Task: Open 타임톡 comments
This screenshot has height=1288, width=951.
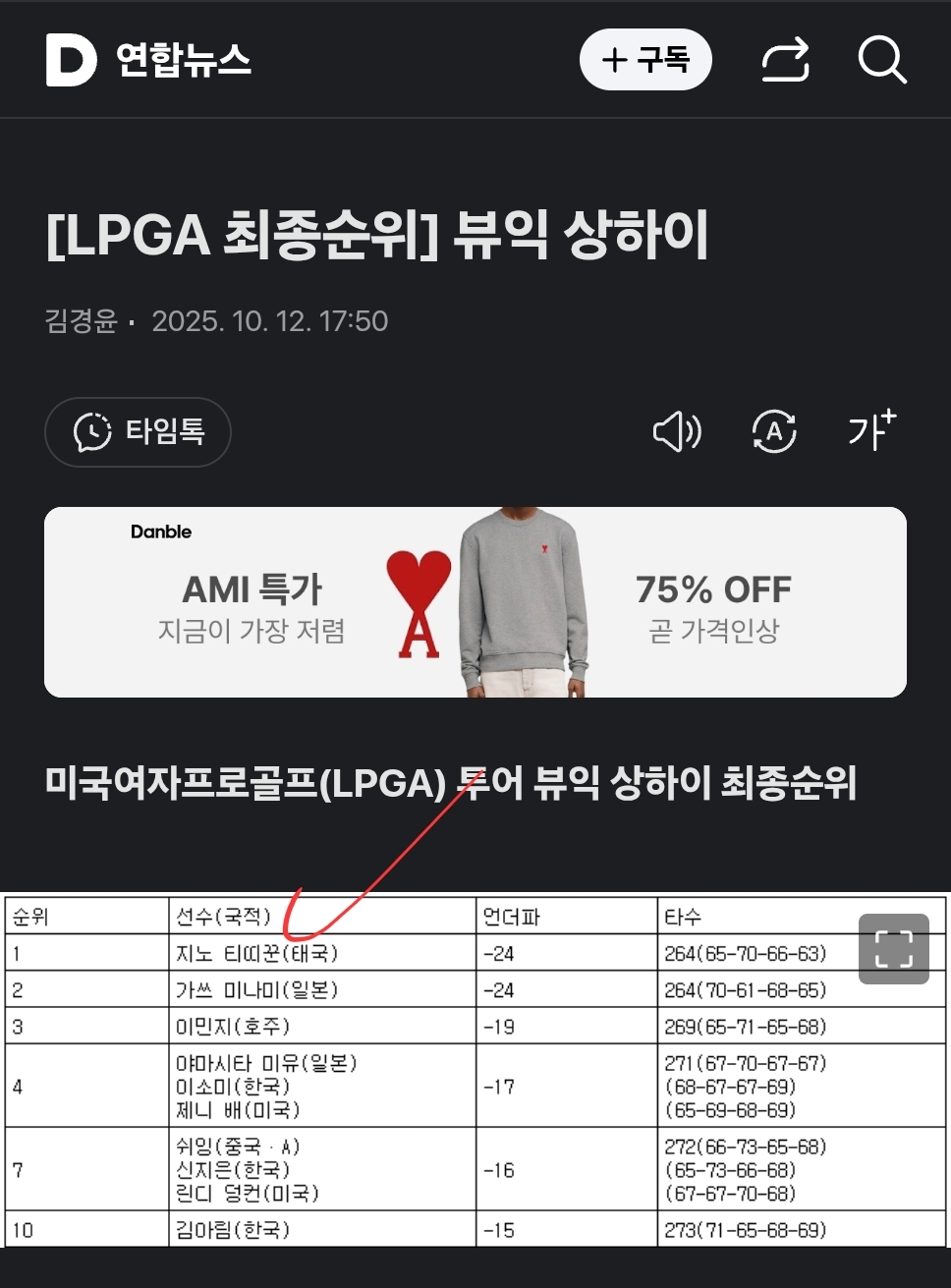Action: (x=138, y=431)
